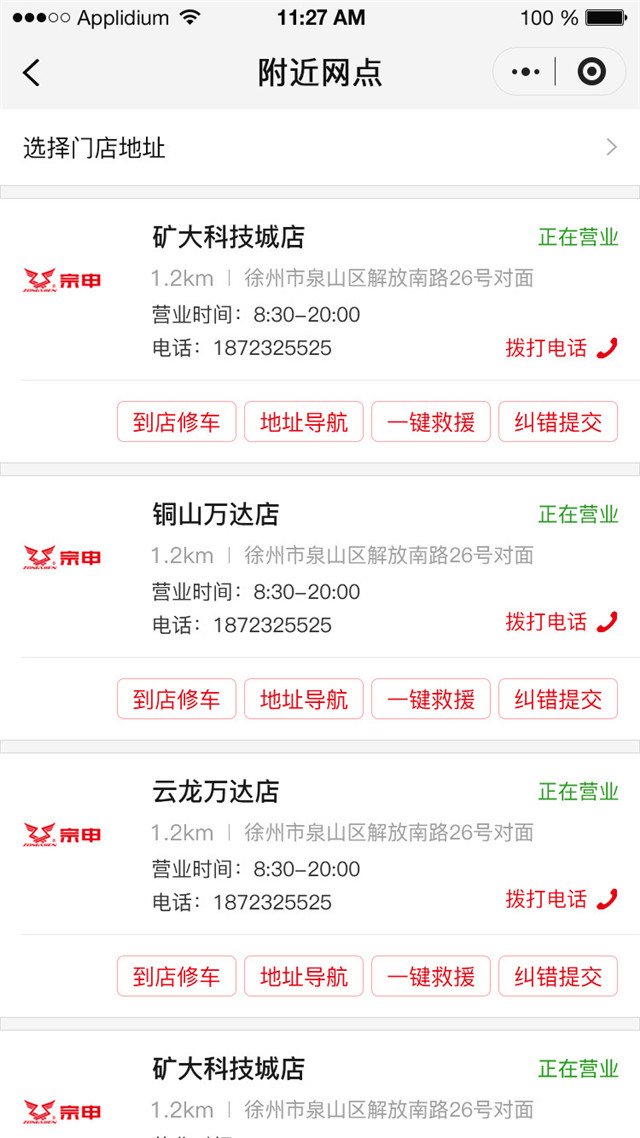Submit 纠错提交 for 矿大科技城店
The height and width of the screenshot is (1138, 640).
tap(558, 422)
